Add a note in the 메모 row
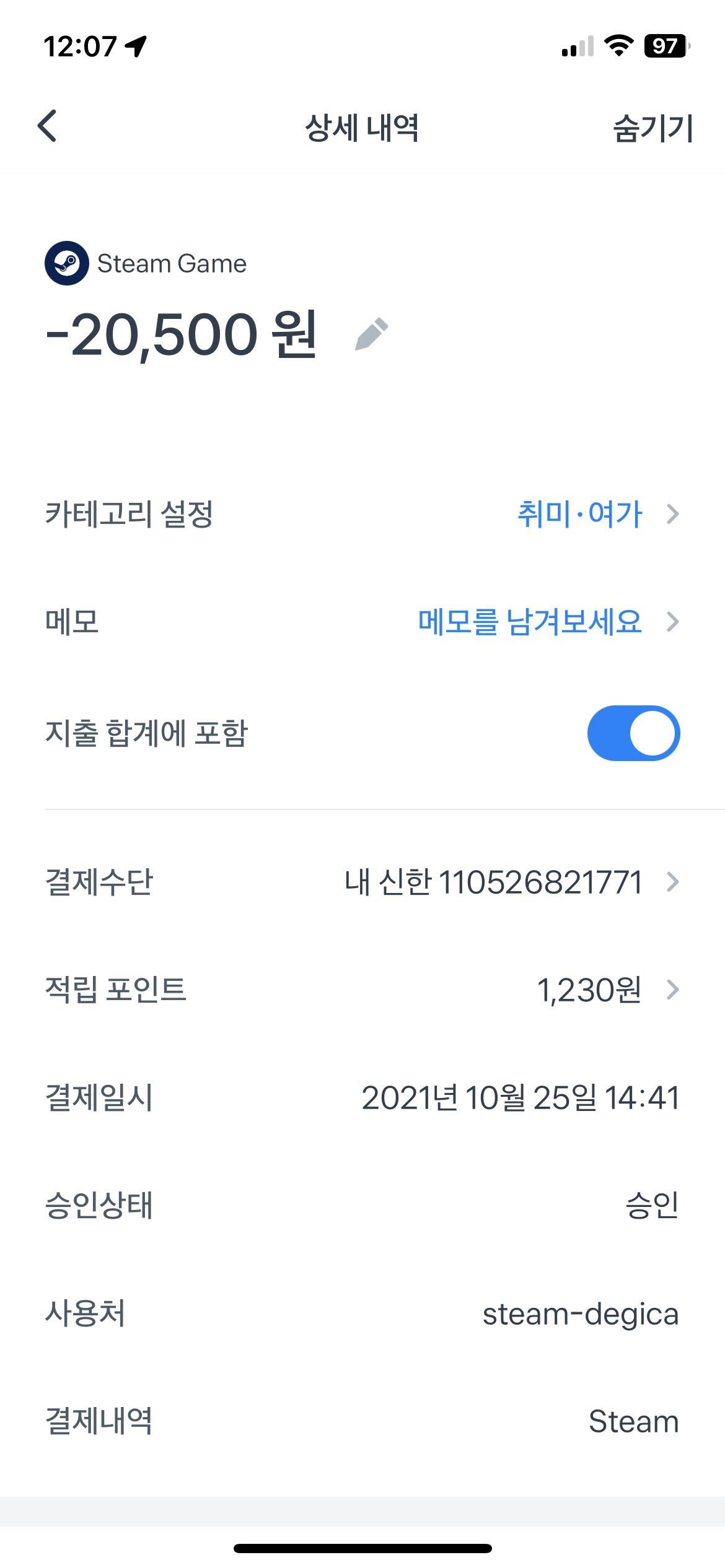 pos(362,622)
